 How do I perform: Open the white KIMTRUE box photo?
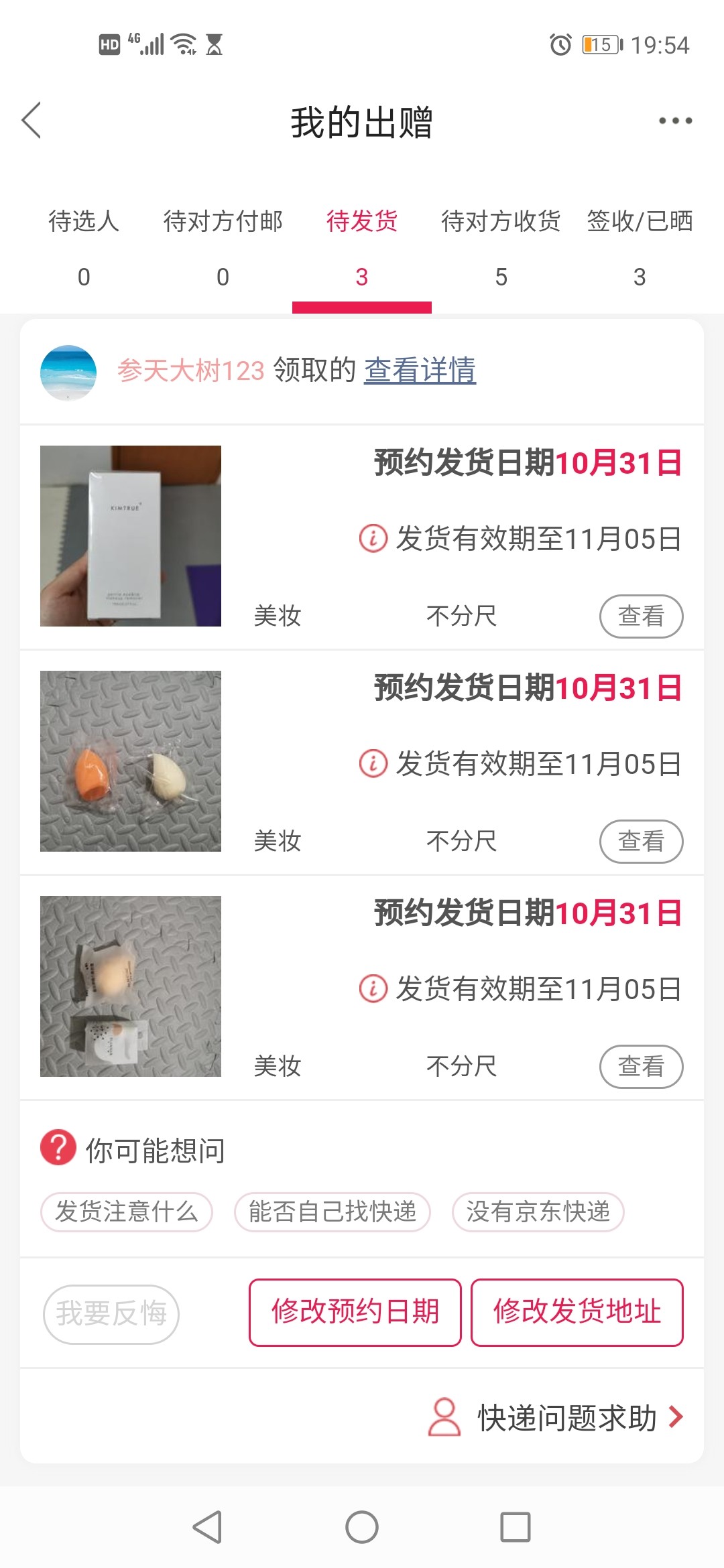coord(131,536)
